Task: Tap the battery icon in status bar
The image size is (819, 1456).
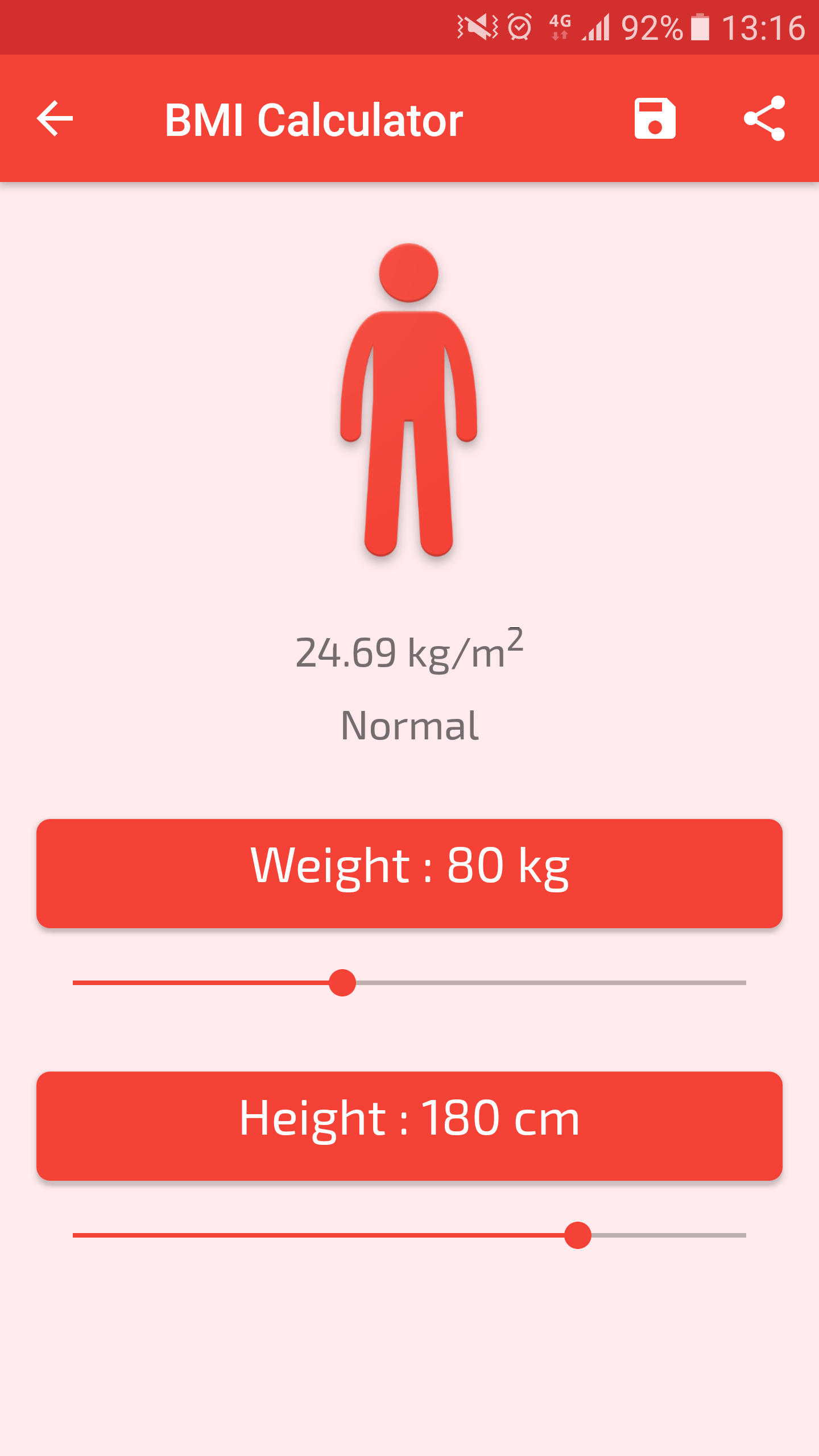Action: [698, 26]
